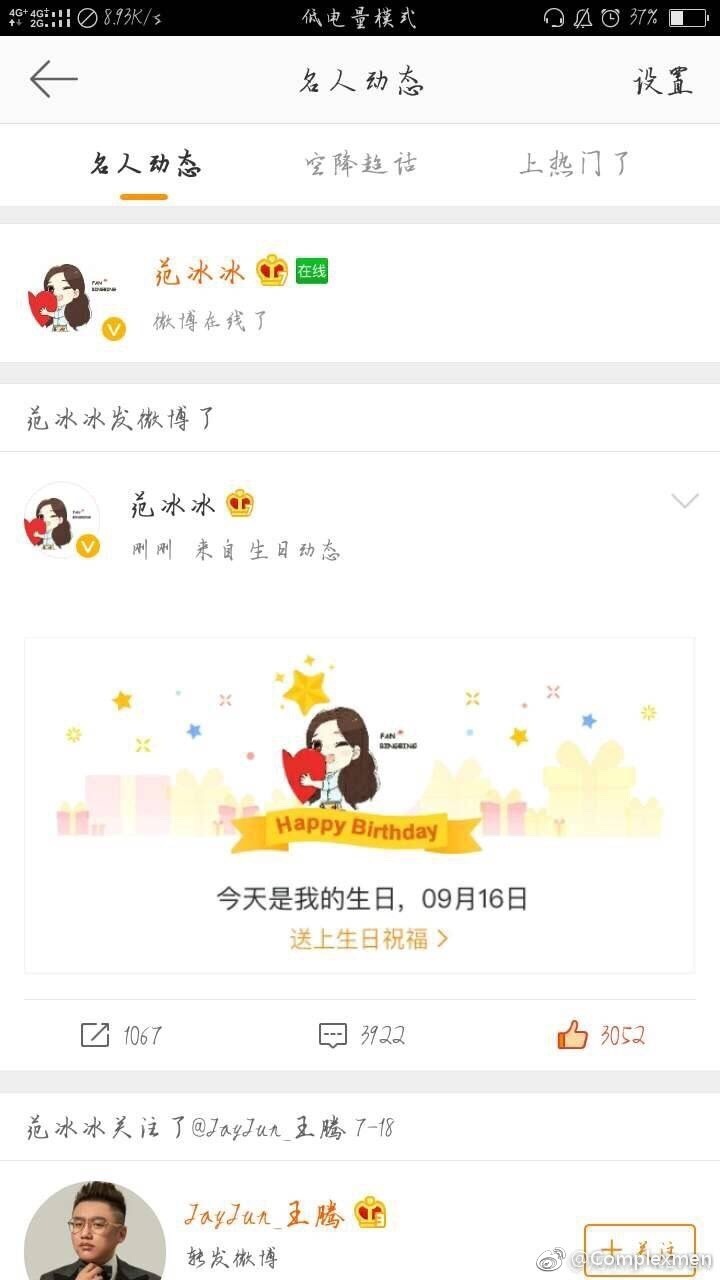This screenshot has height=1280, width=720.
Task: Tap 送上生日祝福 link
Action: pos(369,939)
